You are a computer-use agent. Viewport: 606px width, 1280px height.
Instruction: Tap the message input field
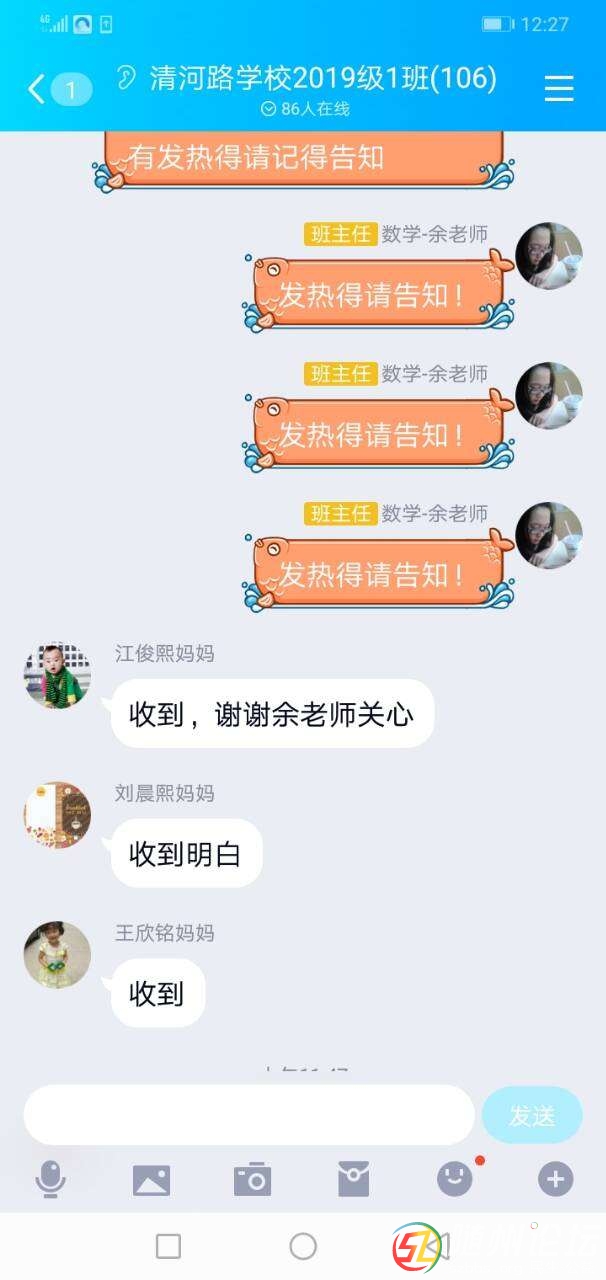[248, 1115]
